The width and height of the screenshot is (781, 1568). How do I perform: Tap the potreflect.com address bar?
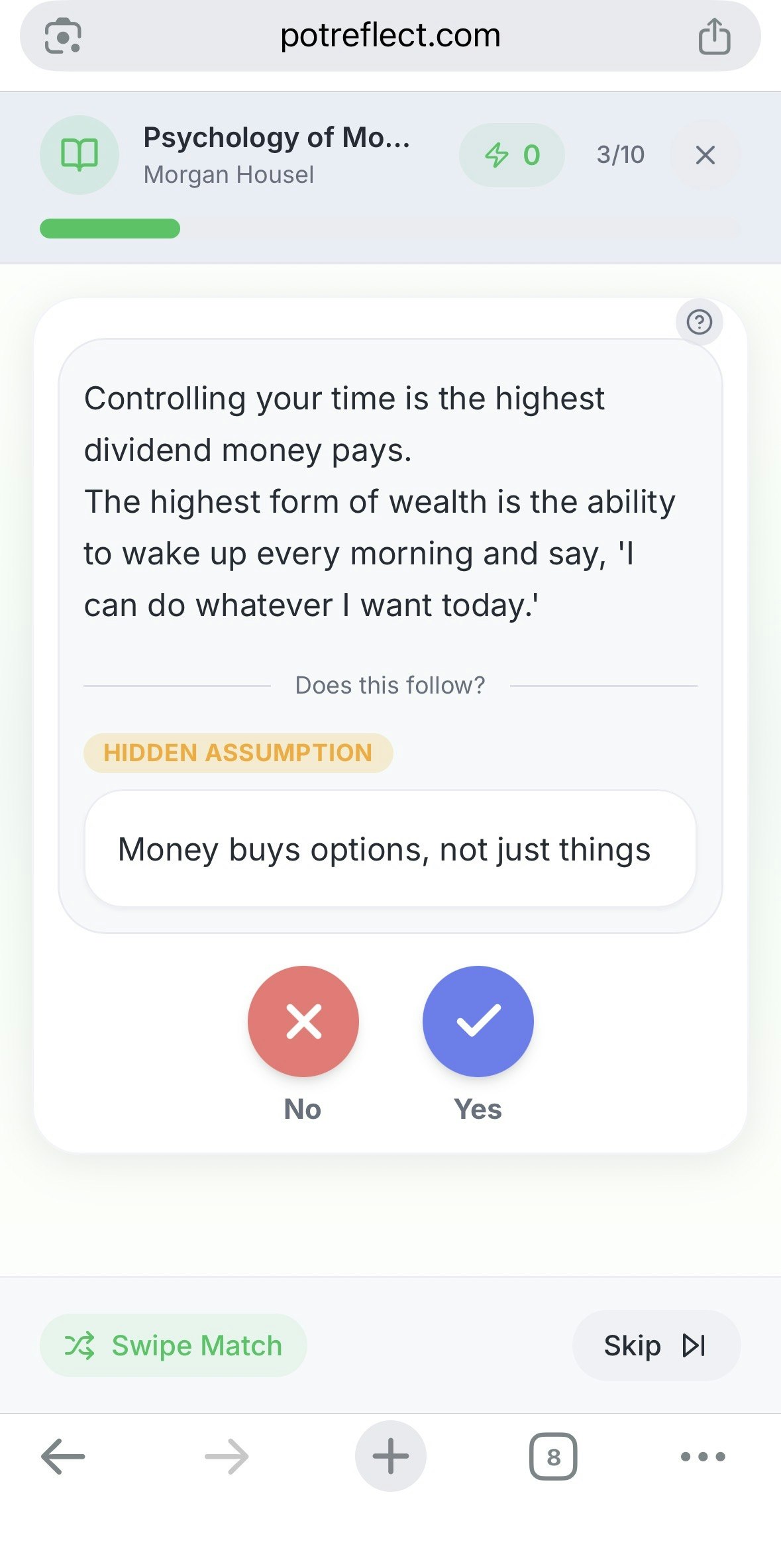(x=390, y=36)
